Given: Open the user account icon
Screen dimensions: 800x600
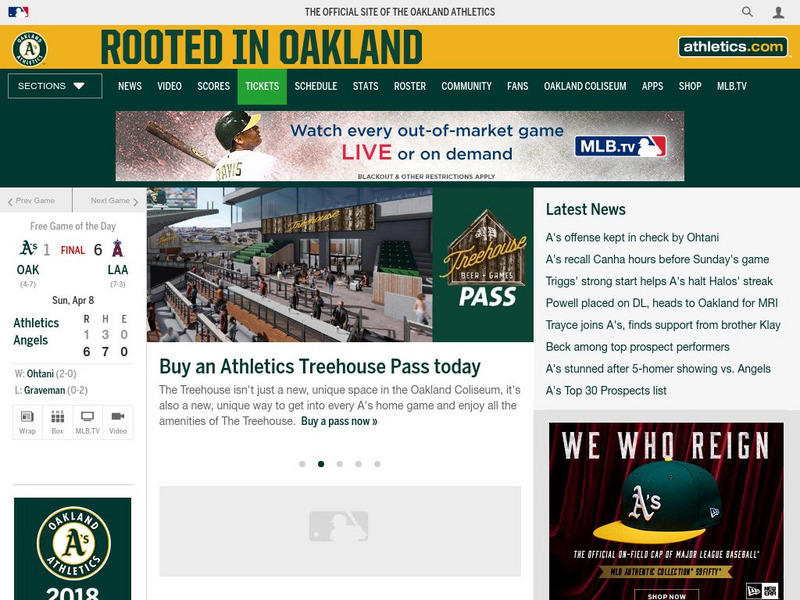Looking at the screenshot, I should point(778,12).
